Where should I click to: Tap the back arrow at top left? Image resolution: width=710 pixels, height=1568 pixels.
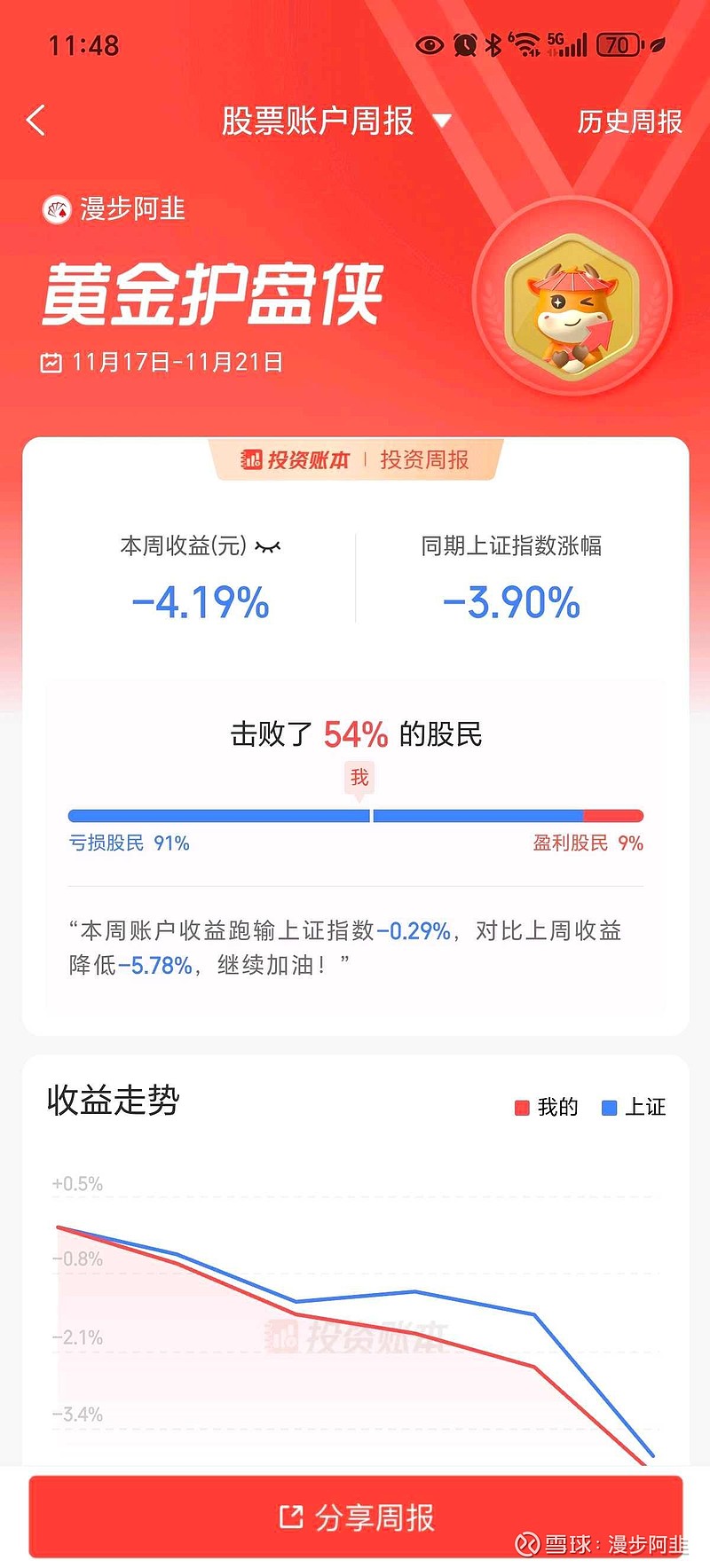click(35, 120)
